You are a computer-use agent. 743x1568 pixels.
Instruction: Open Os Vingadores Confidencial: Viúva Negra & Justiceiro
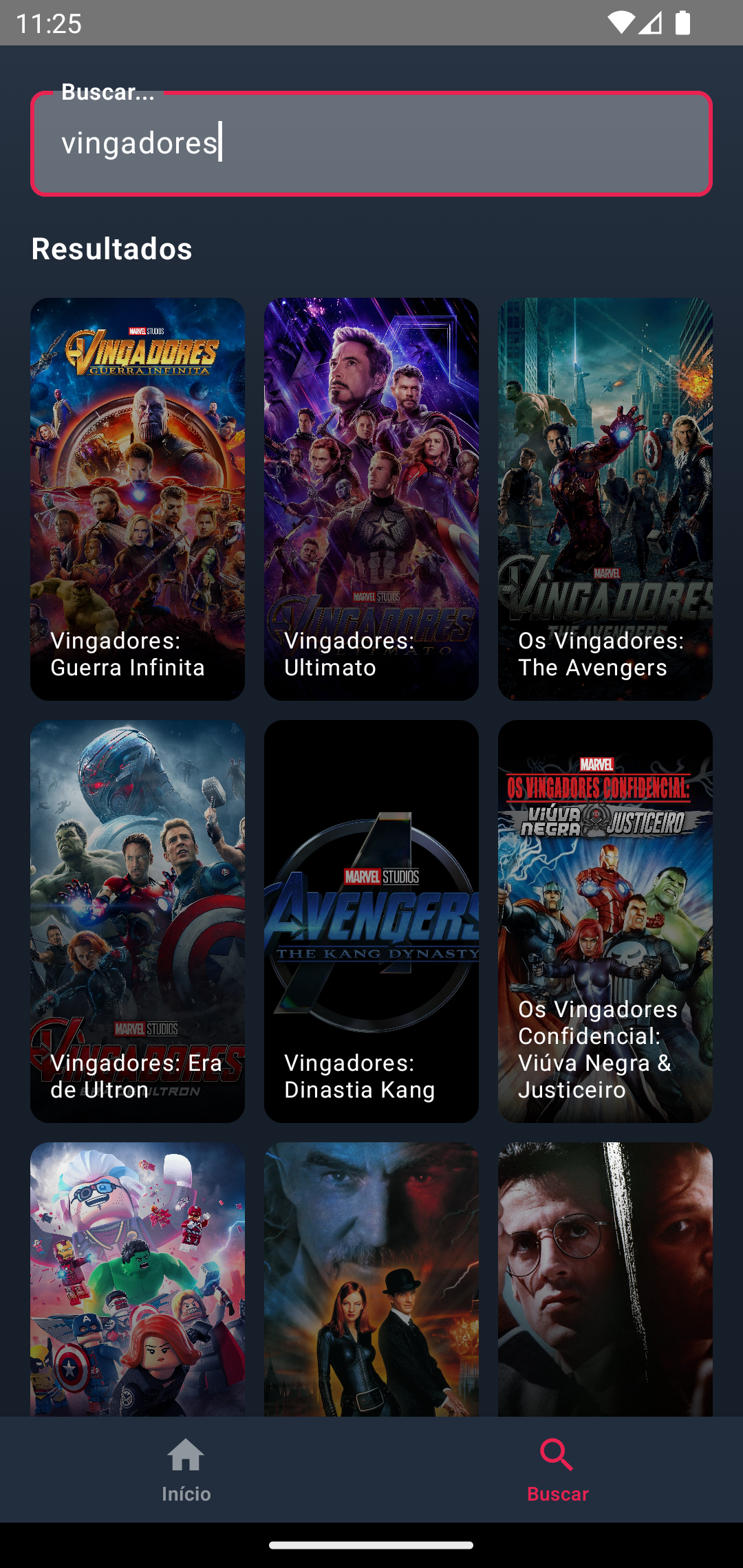click(605, 921)
